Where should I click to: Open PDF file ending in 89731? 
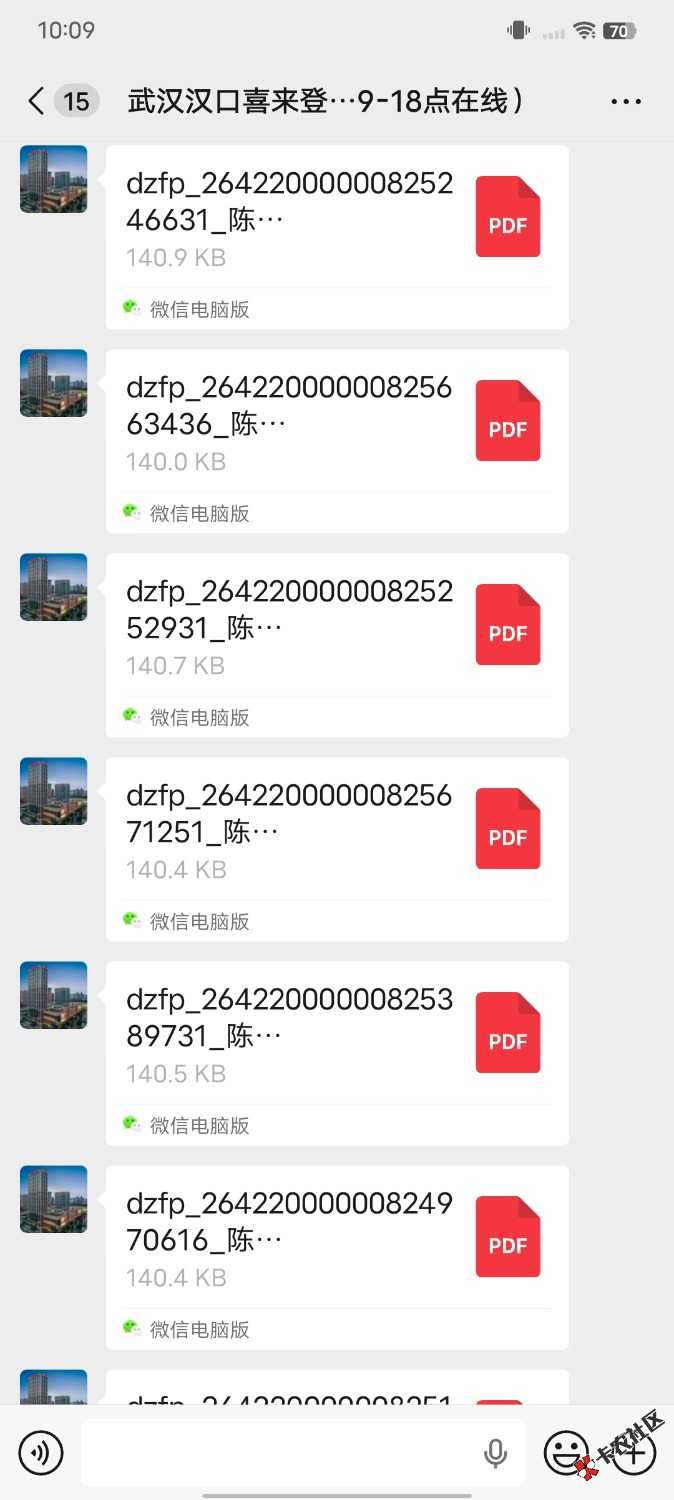[x=336, y=1034]
